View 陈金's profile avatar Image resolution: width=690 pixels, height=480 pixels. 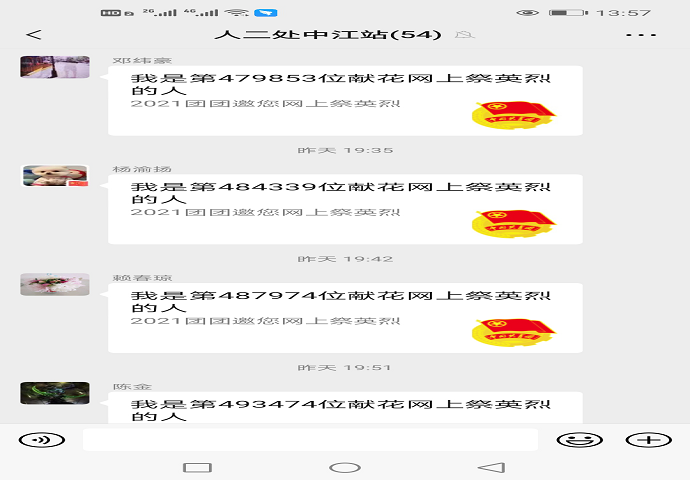(55, 393)
